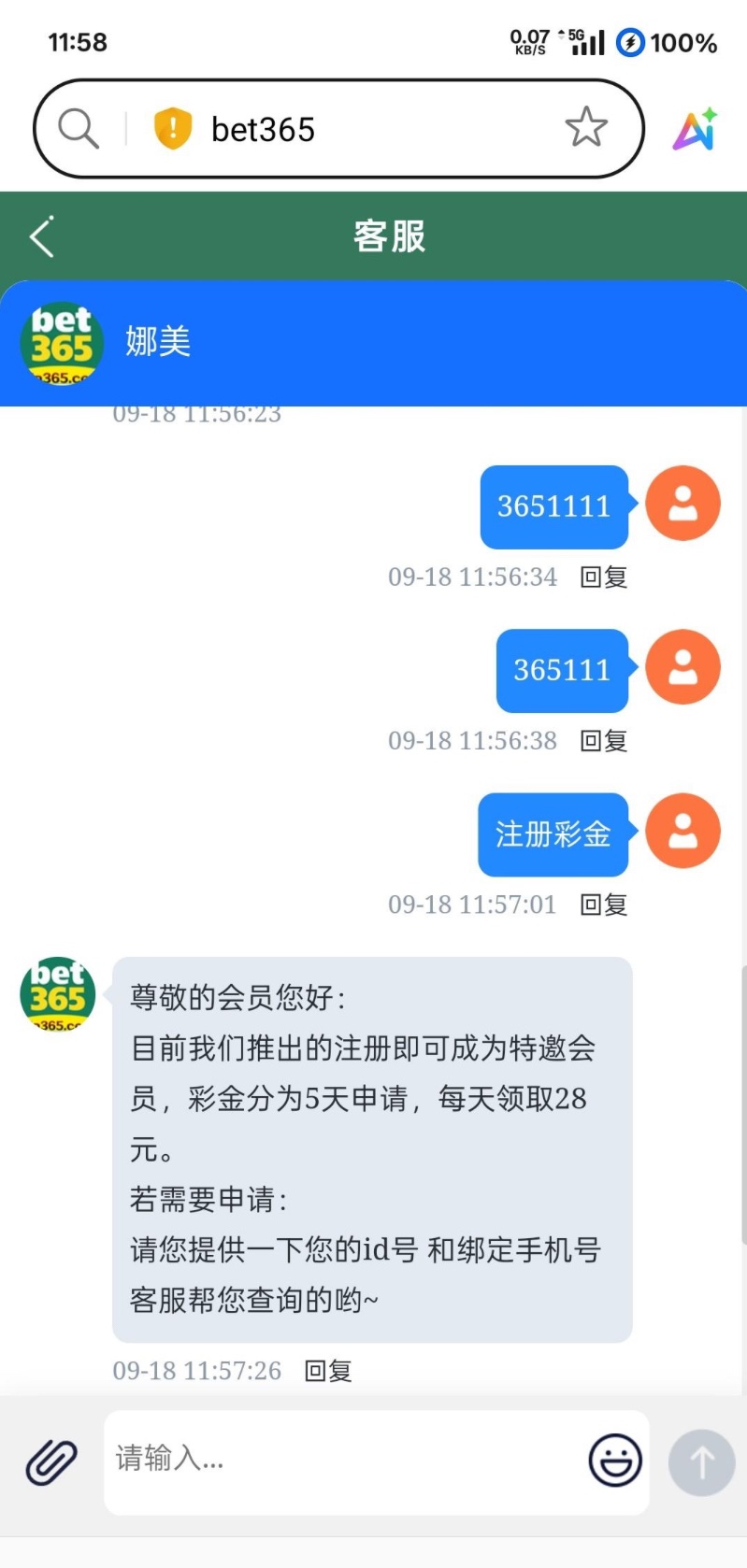Attach a file with the paperclip icon
Image resolution: width=747 pixels, height=1568 pixels.
(51, 1461)
